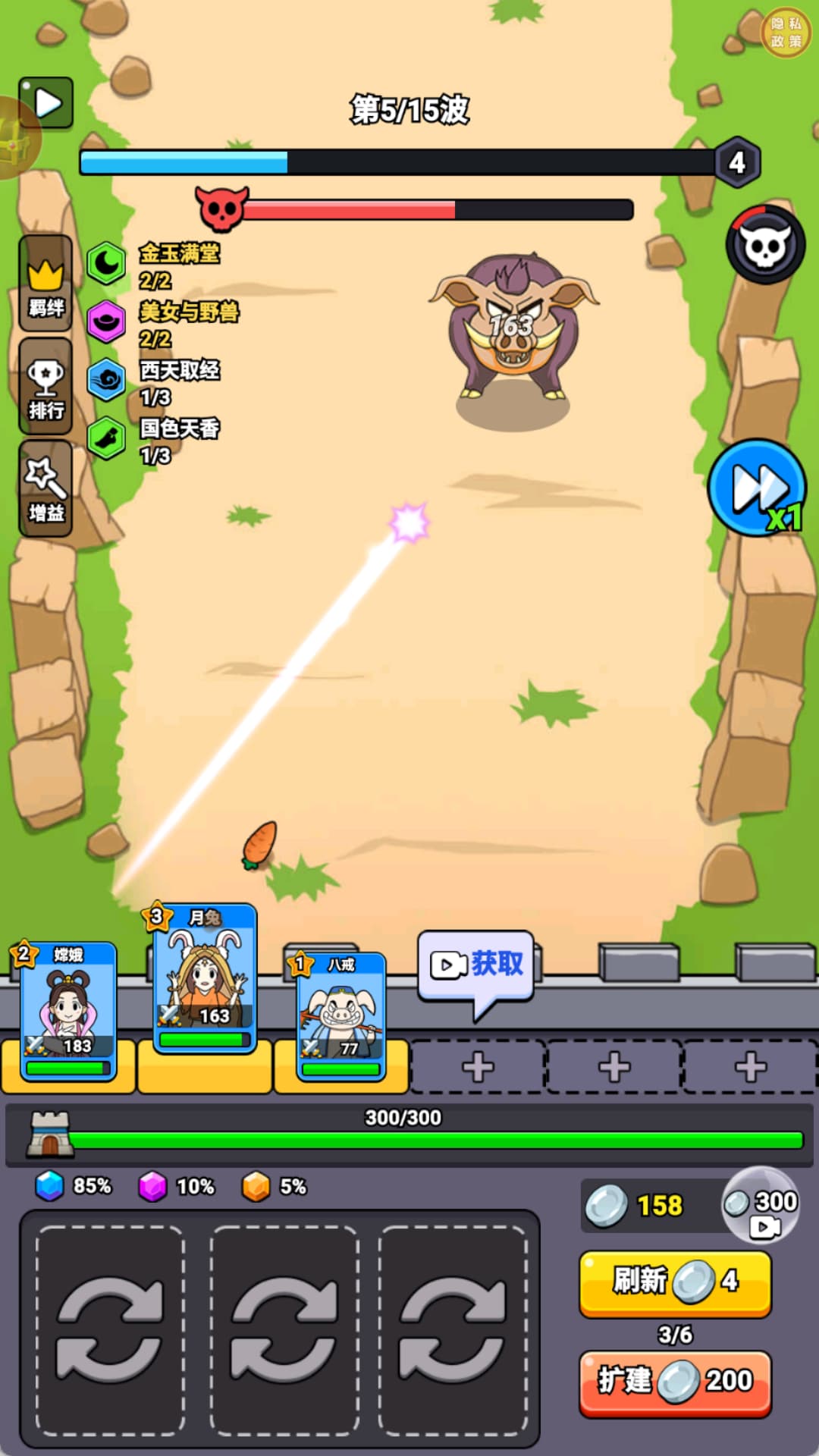Open the 羁绊 bonds panel
The image size is (819, 1456).
pyautogui.click(x=45, y=283)
